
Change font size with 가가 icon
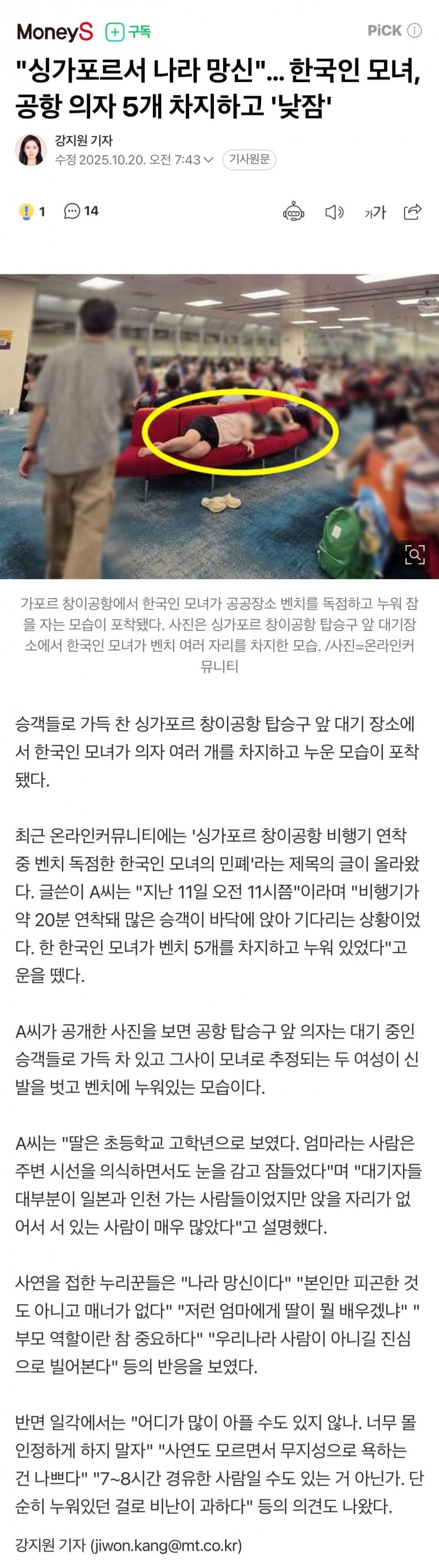click(x=374, y=212)
